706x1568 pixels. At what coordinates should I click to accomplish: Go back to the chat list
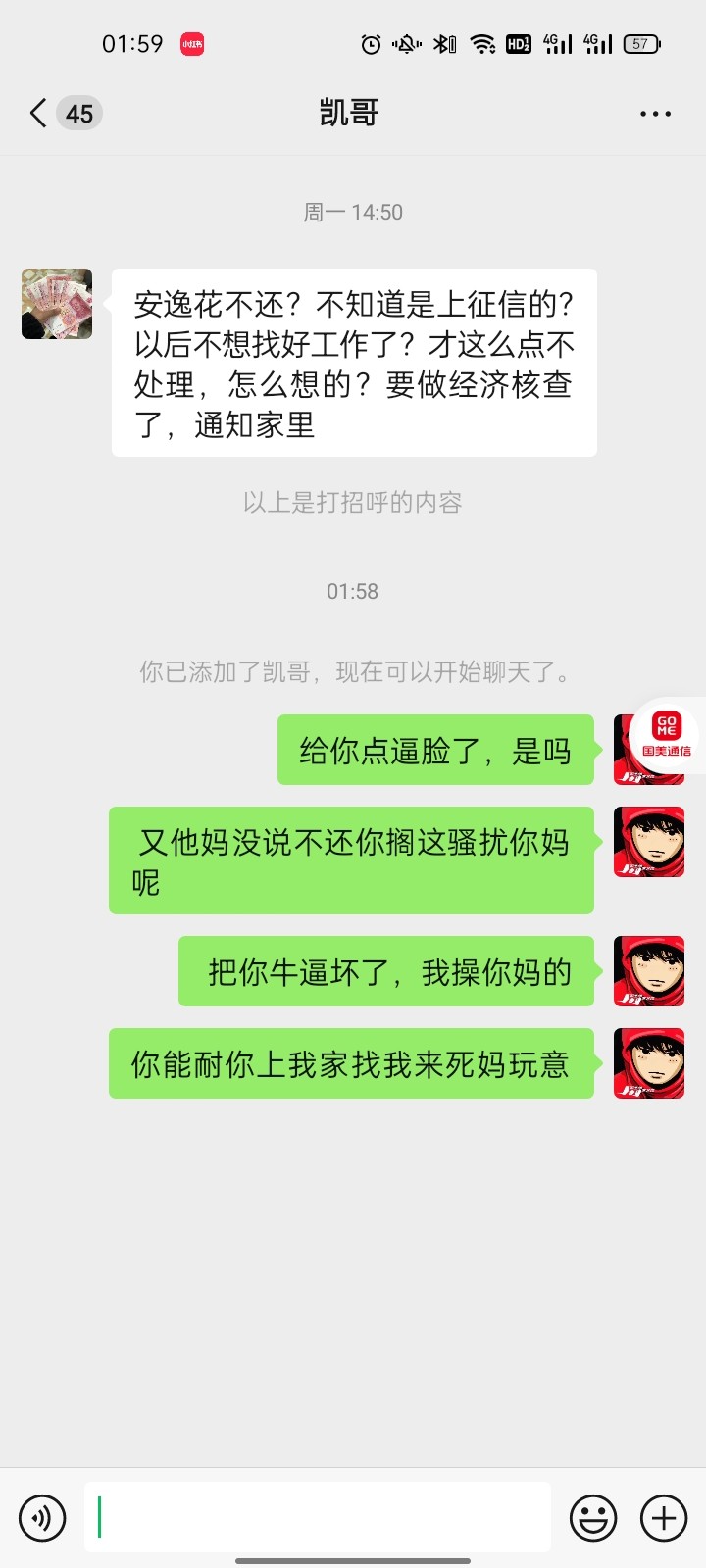pos(39,114)
